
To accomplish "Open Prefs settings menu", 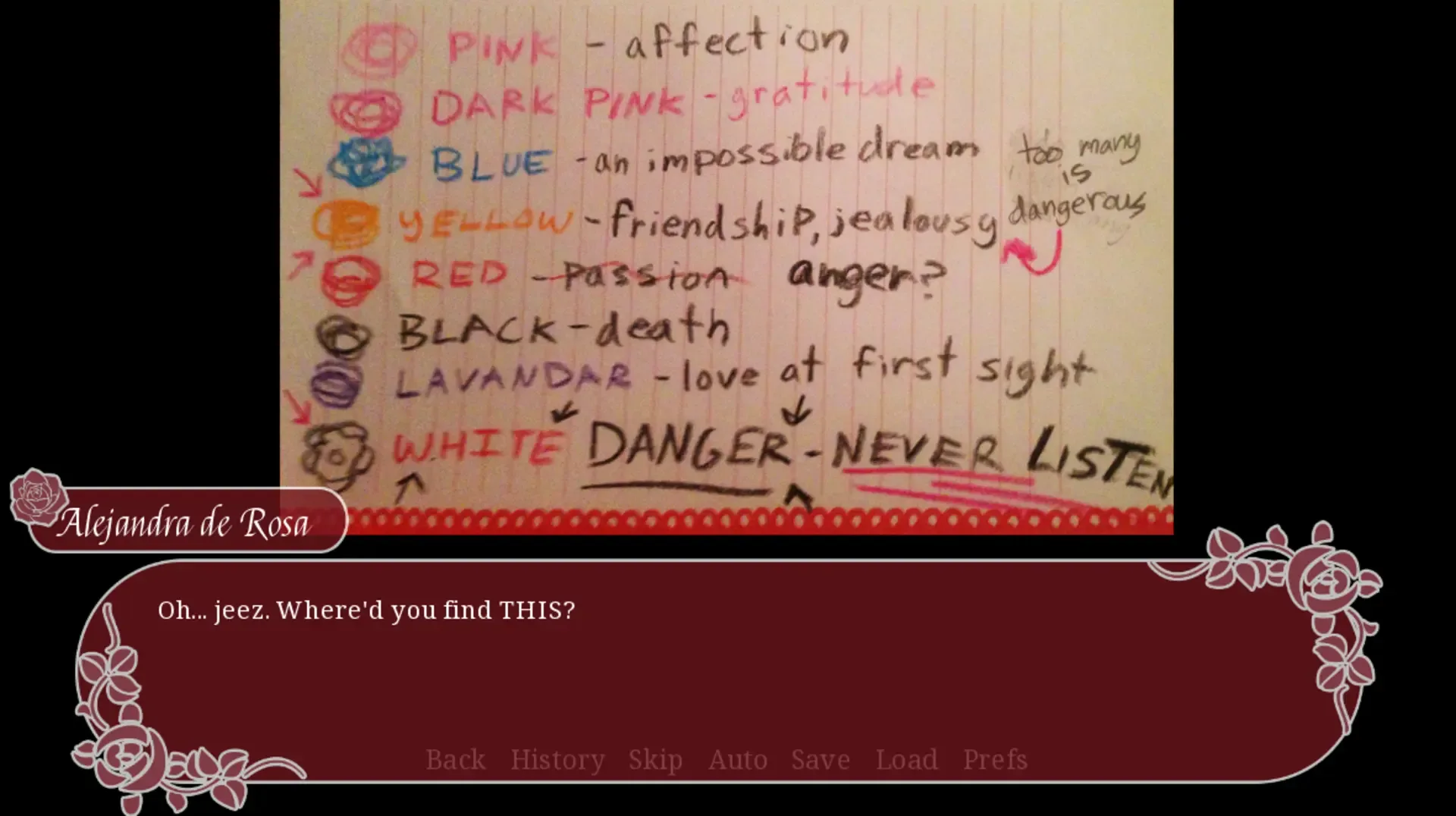I will (995, 759).
